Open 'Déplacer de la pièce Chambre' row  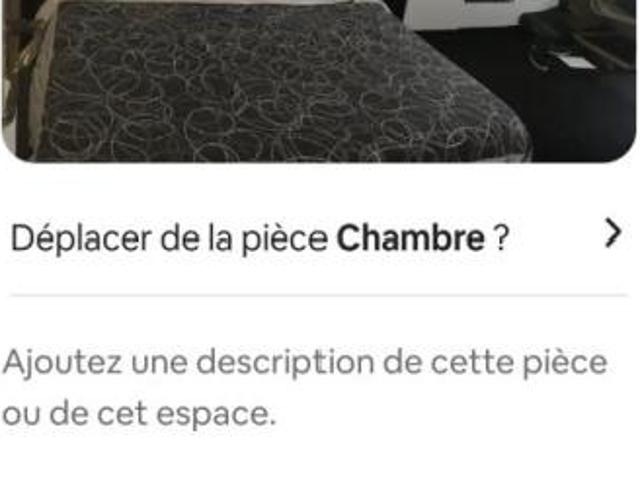click(318, 239)
